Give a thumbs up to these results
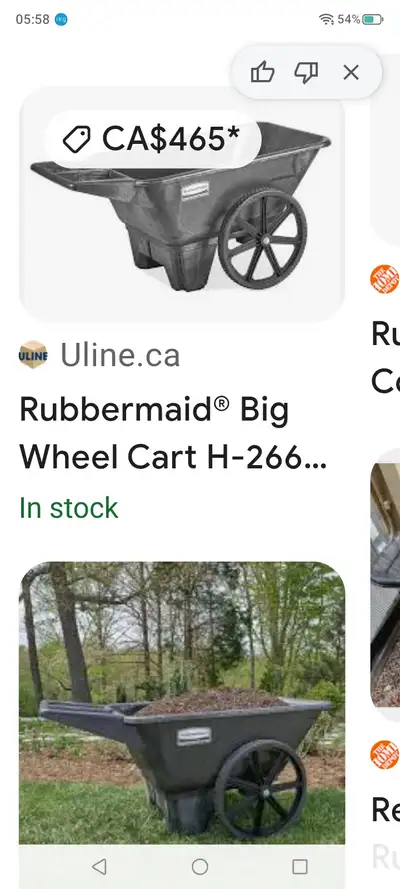Viewport: 400px width, 889px height. 262,73
